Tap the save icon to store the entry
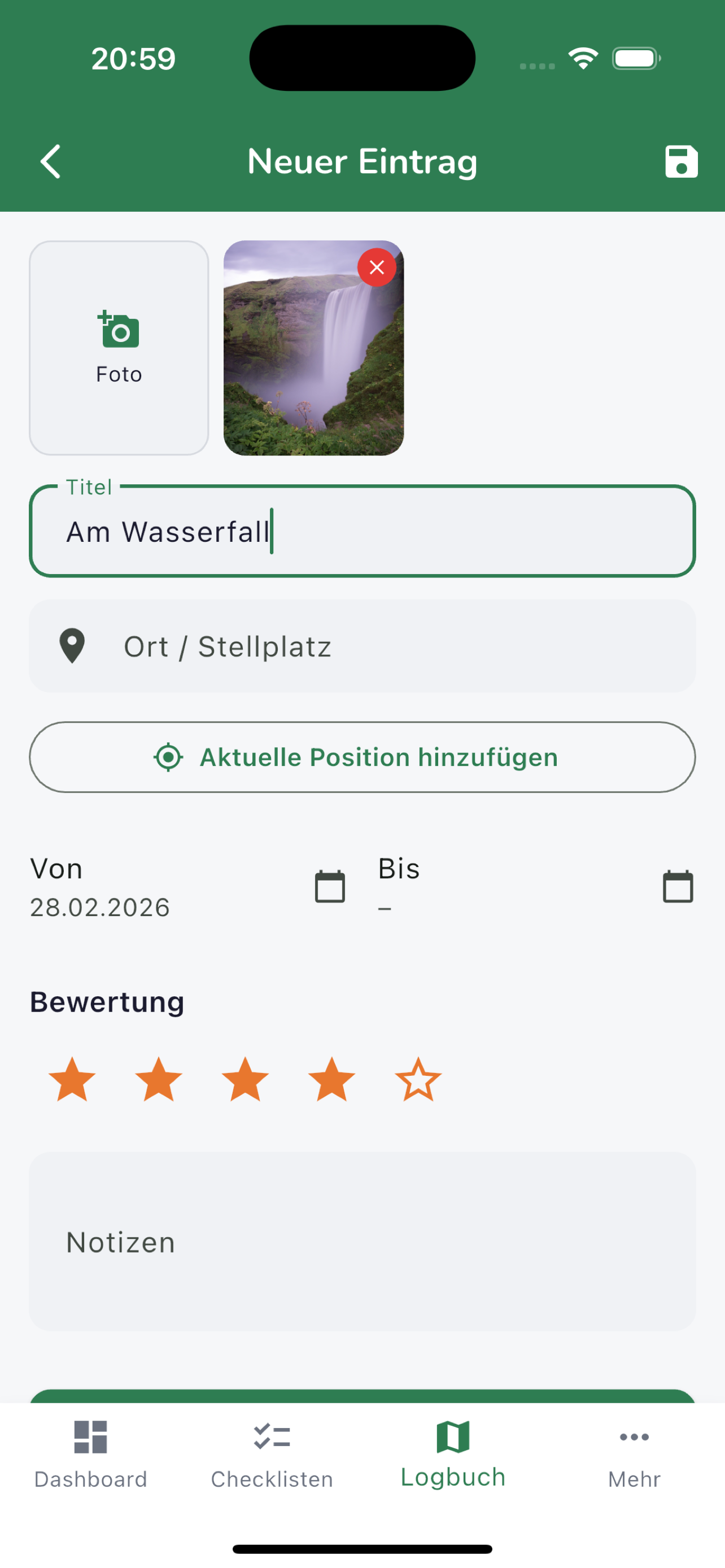This screenshot has height=1568, width=725. [680, 161]
